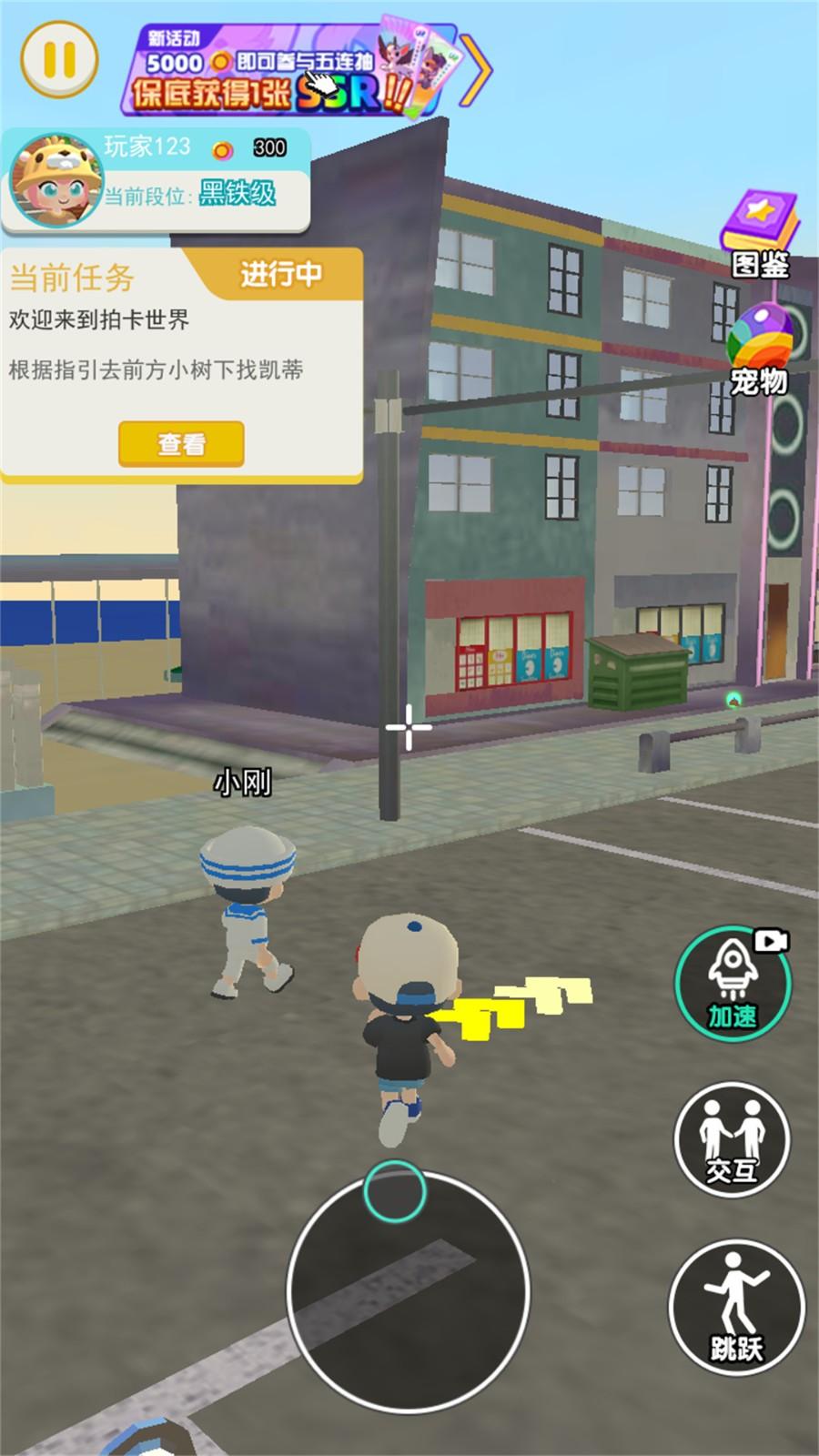Image resolution: width=819 pixels, height=1456 pixels.
Task: Open the 宠物 pets menu
Action: (x=759, y=350)
